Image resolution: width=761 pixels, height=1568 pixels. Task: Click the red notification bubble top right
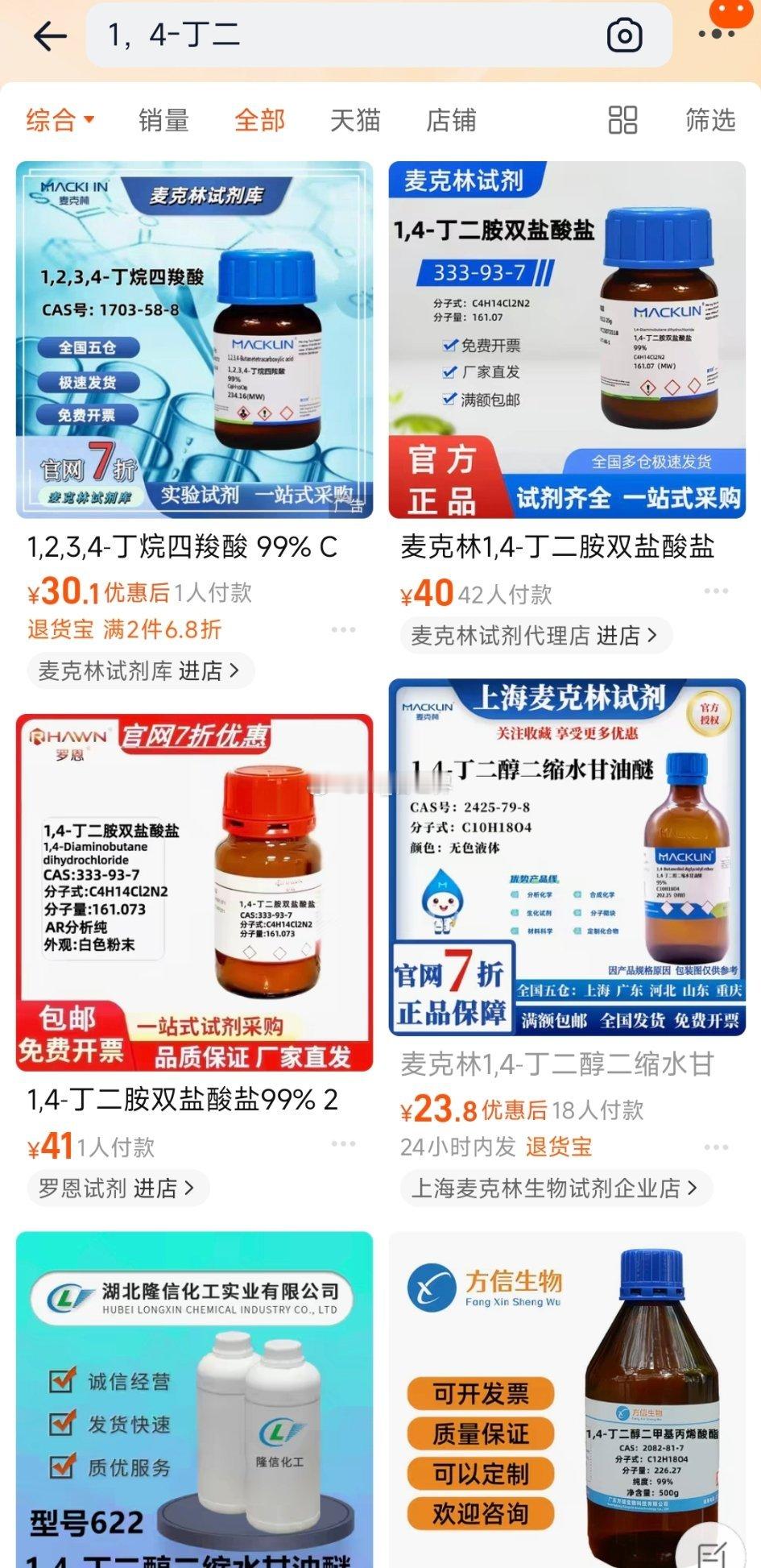[730, 15]
